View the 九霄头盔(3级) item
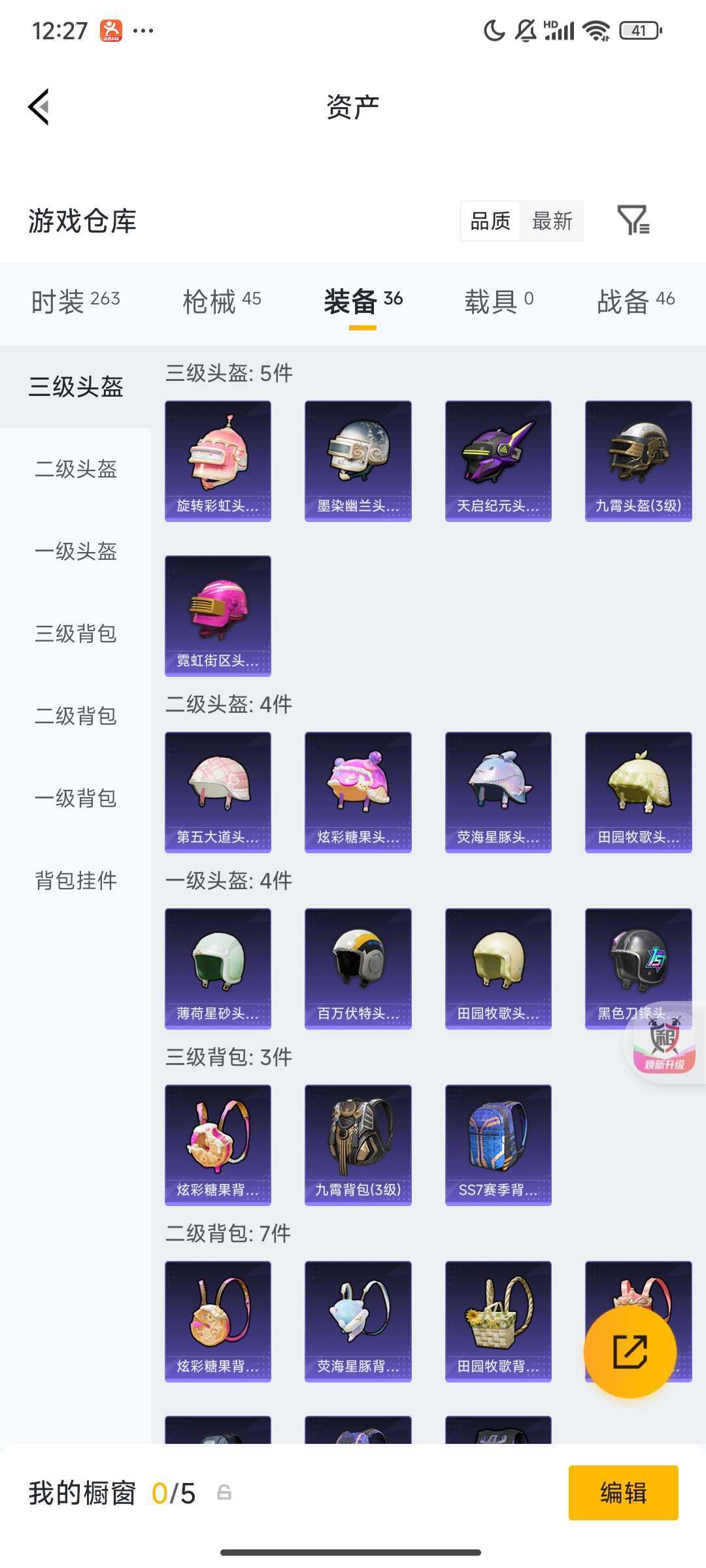This screenshot has height=1568, width=706. (638, 461)
